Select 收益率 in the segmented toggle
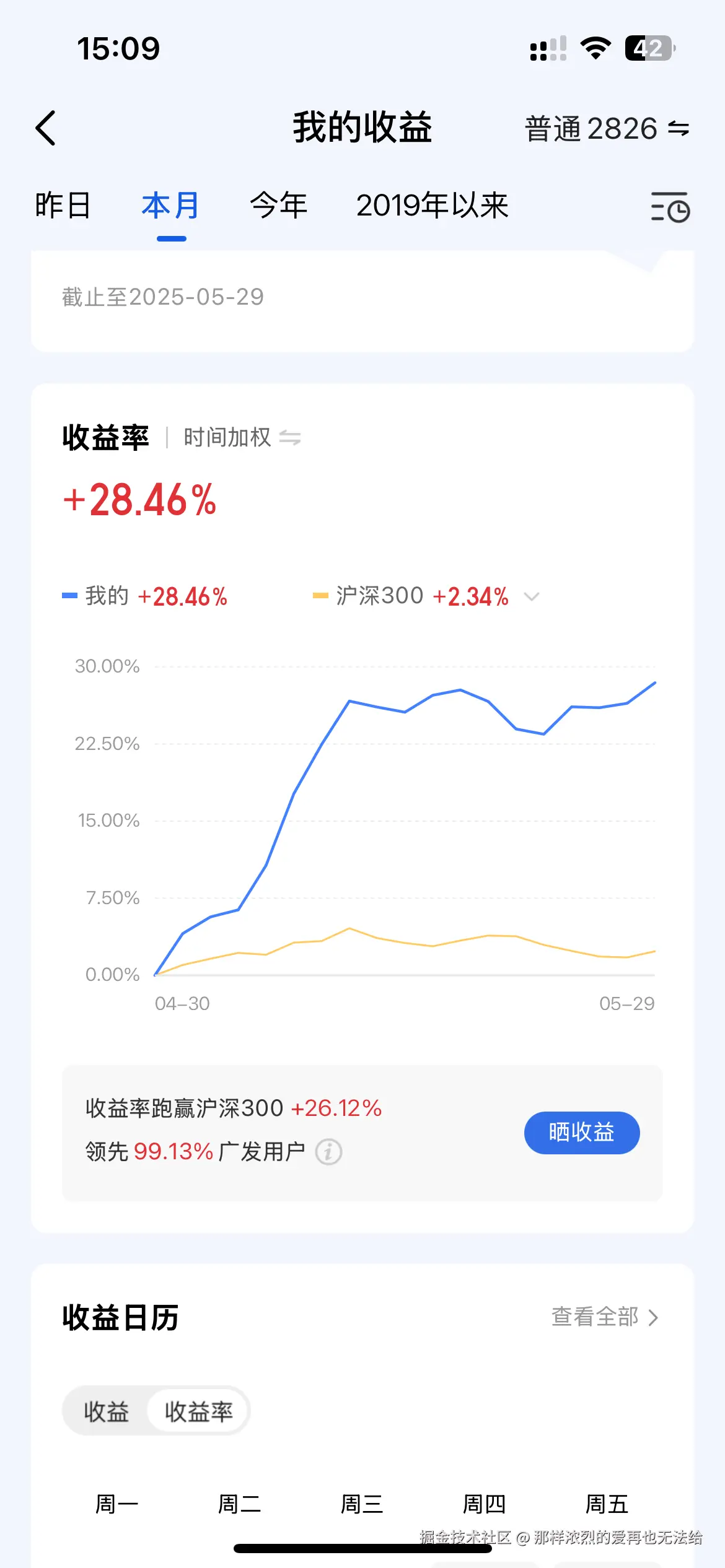 pos(198,1411)
